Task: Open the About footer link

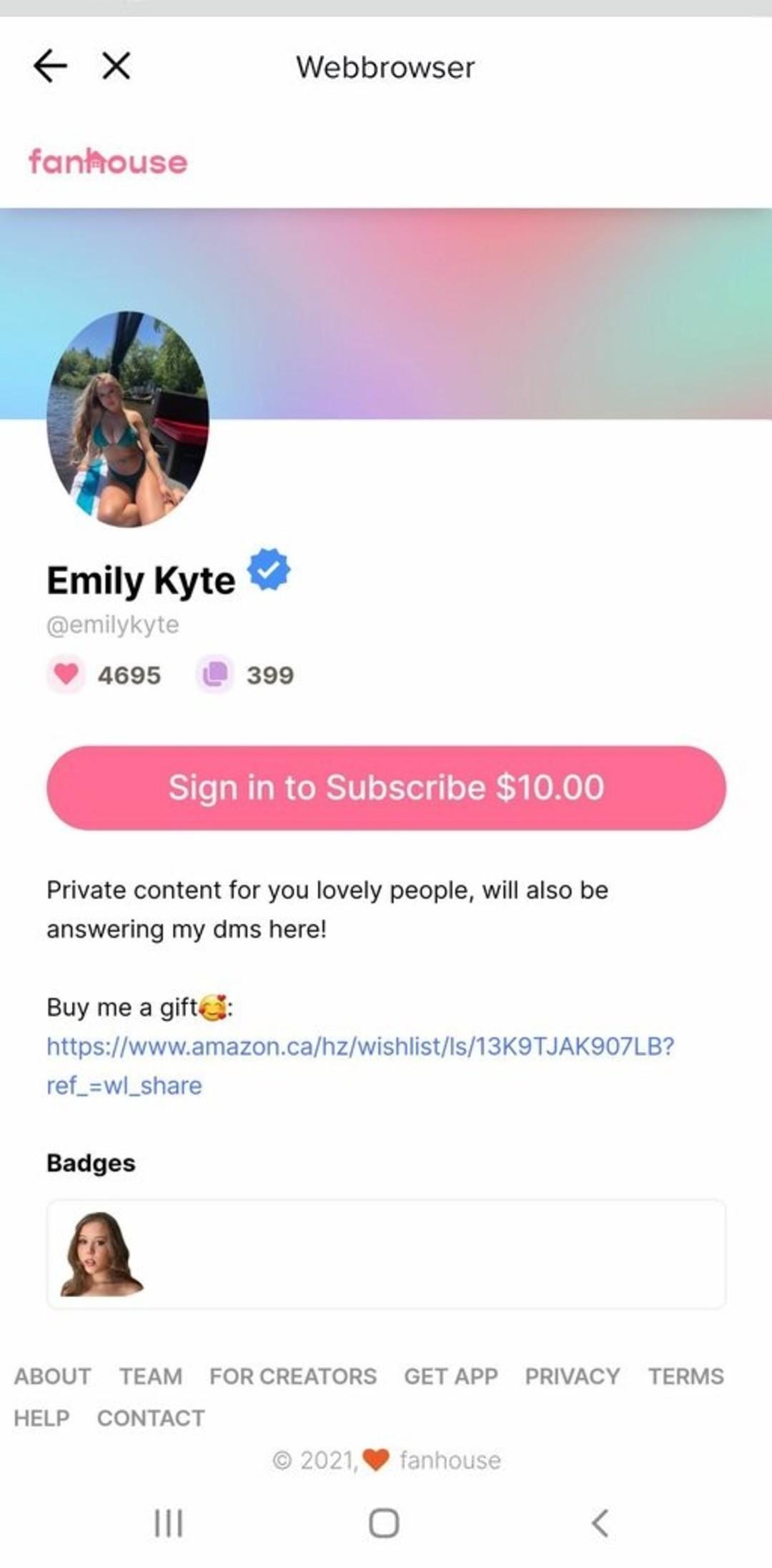Action: 52,1376
